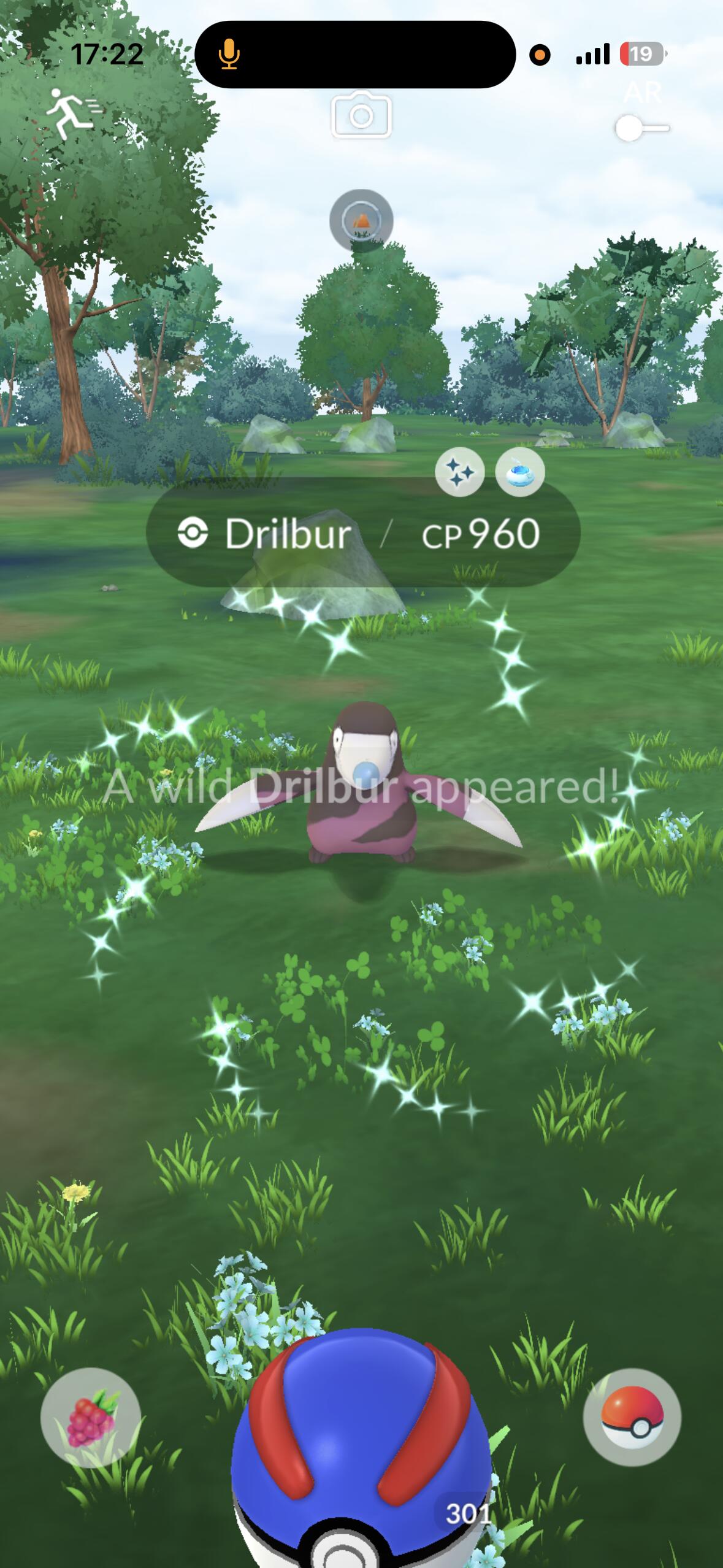Toggle the AR mode switch

tap(641, 128)
